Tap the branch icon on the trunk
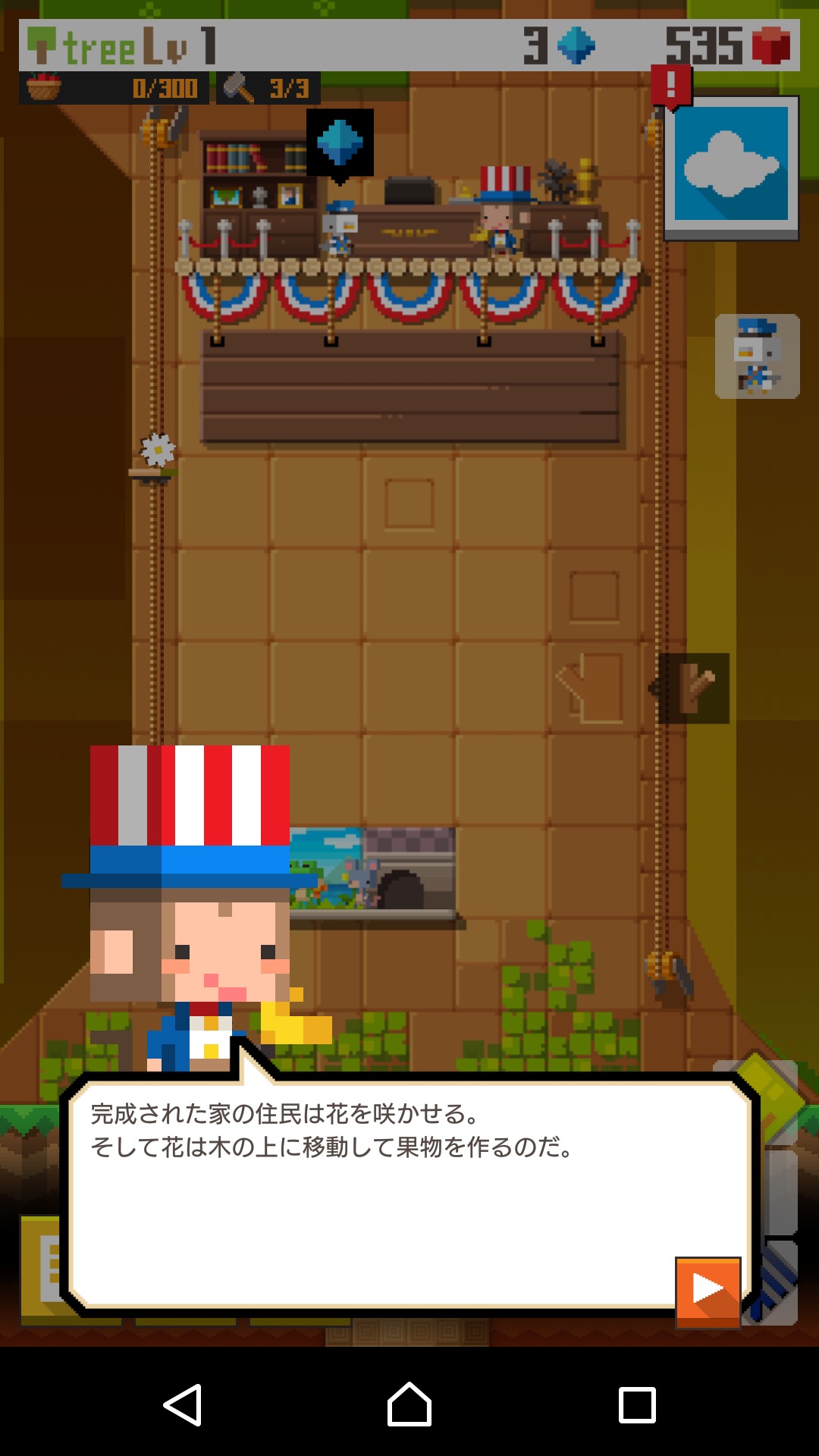 click(695, 688)
